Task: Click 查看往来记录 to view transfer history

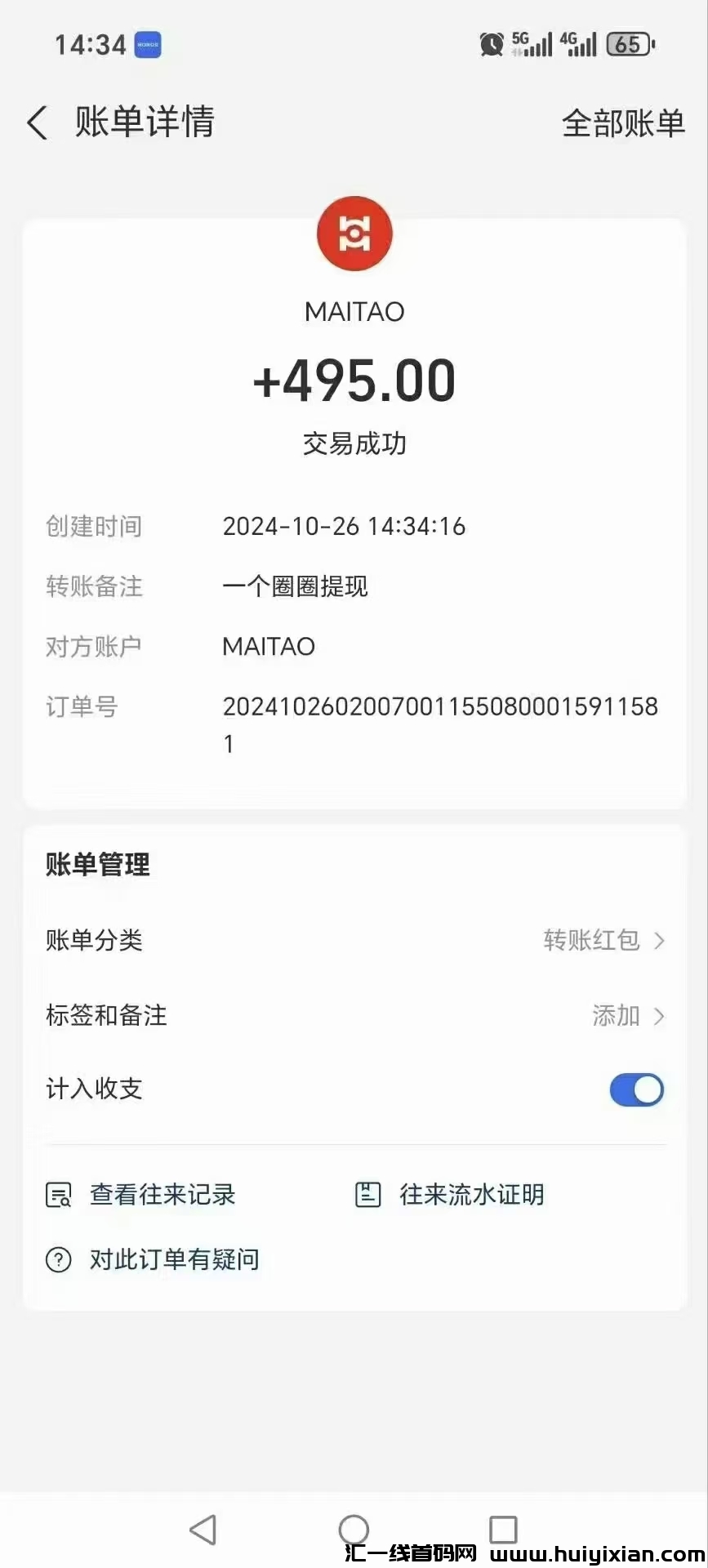Action: tap(161, 1194)
